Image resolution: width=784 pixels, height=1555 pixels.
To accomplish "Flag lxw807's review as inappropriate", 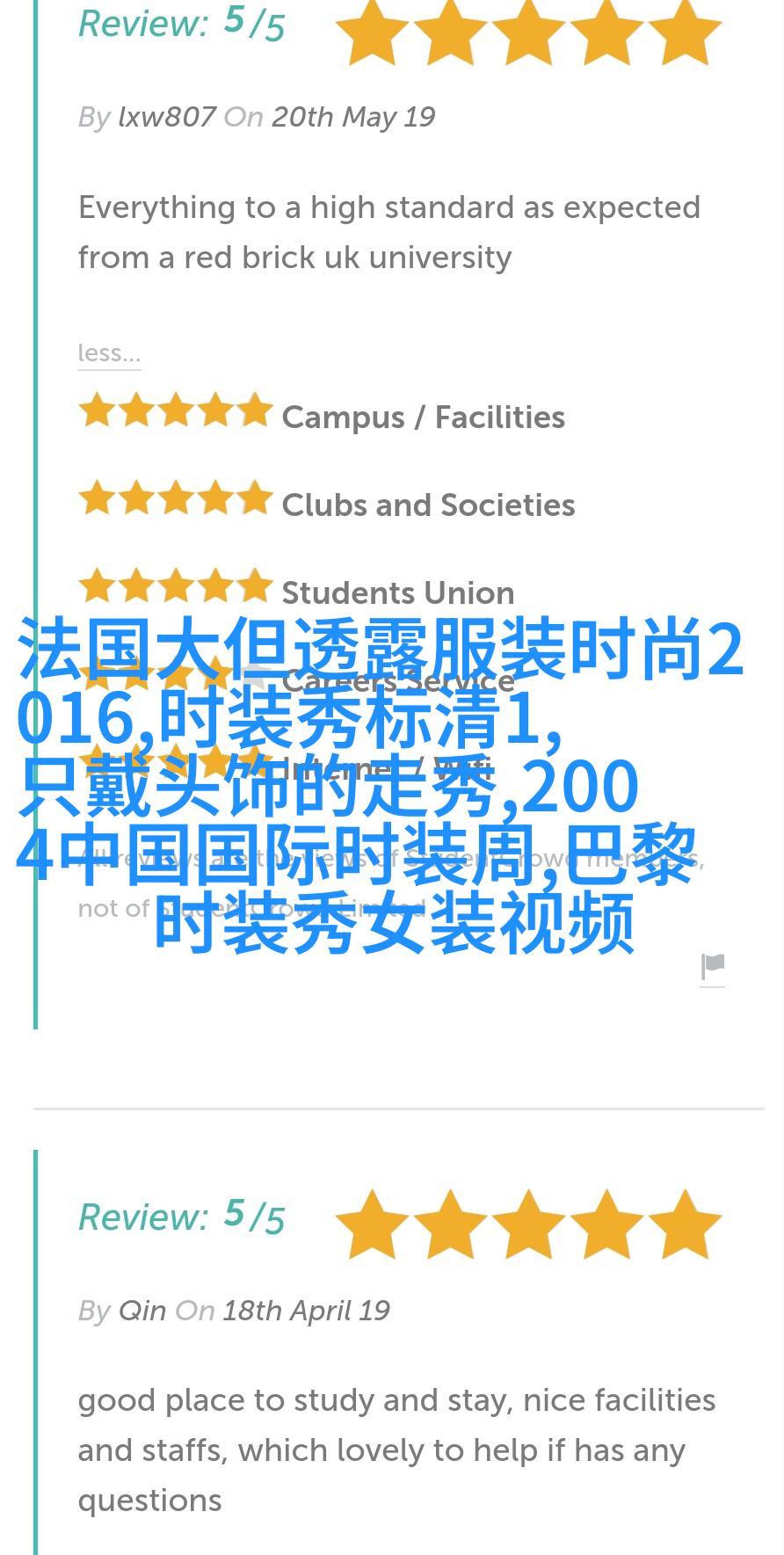I will tap(713, 967).
